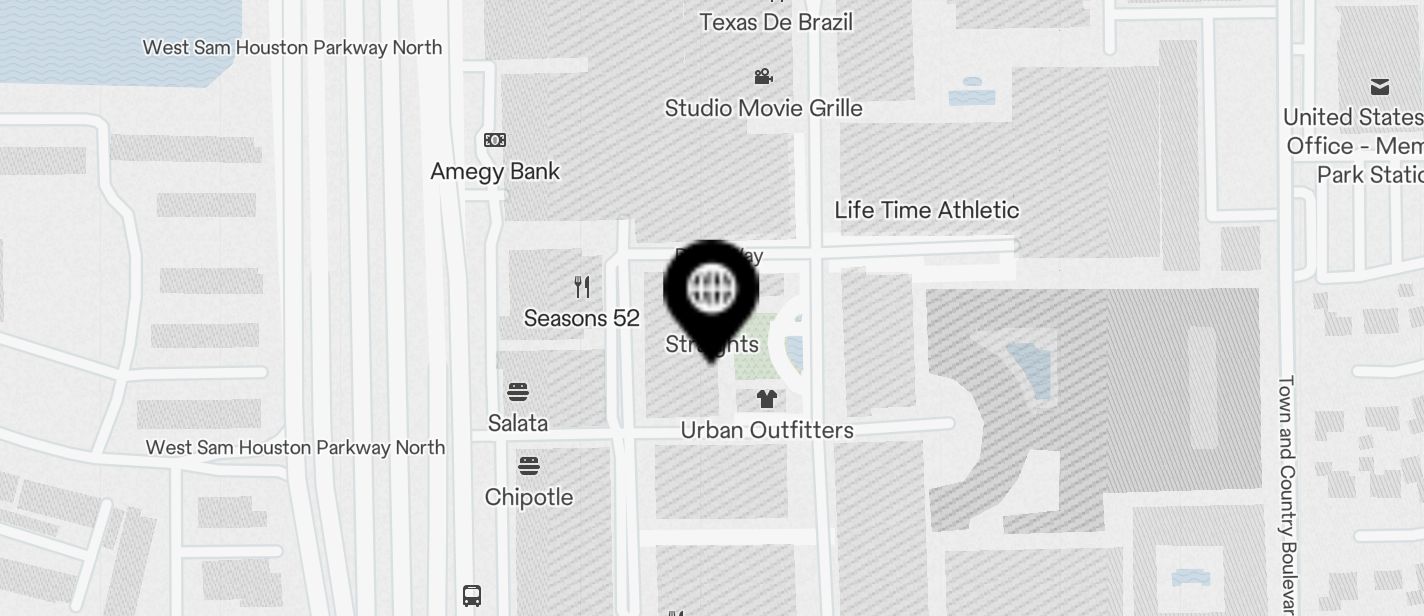Tap the Urban Outfitters store marker
The width and height of the screenshot is (1424, 616).
pos(766,400)
